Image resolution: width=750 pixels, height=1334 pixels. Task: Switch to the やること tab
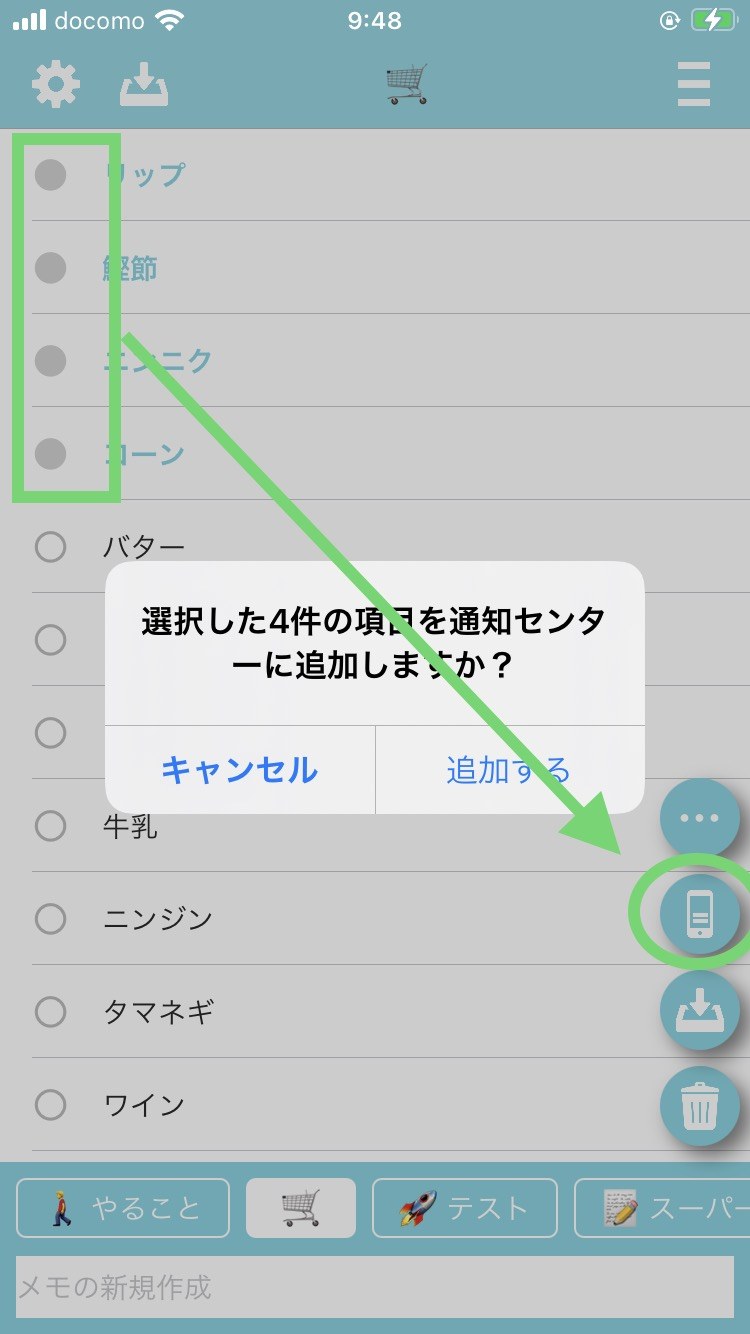click(123, 1208)
